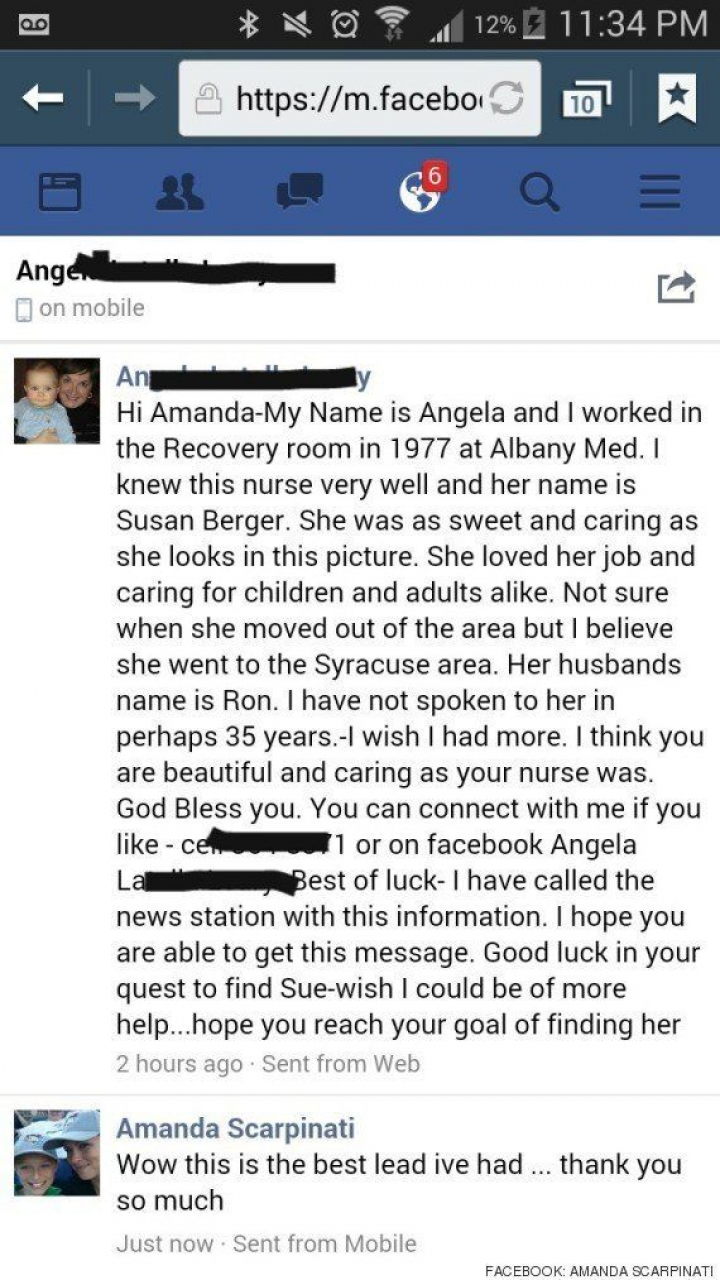Tap Angela's profile picture with baby
Image resolution: width=720 pixels, height=1280 pixels.
coord(57,401)
